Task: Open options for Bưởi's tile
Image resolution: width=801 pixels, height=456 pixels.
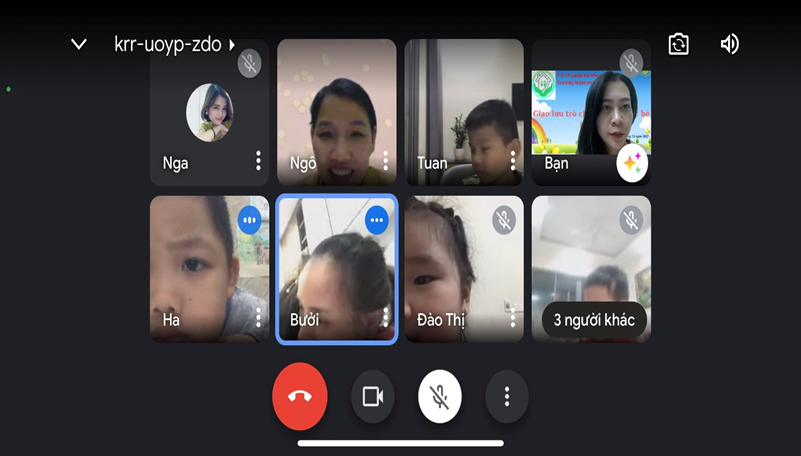Action: 386,318
